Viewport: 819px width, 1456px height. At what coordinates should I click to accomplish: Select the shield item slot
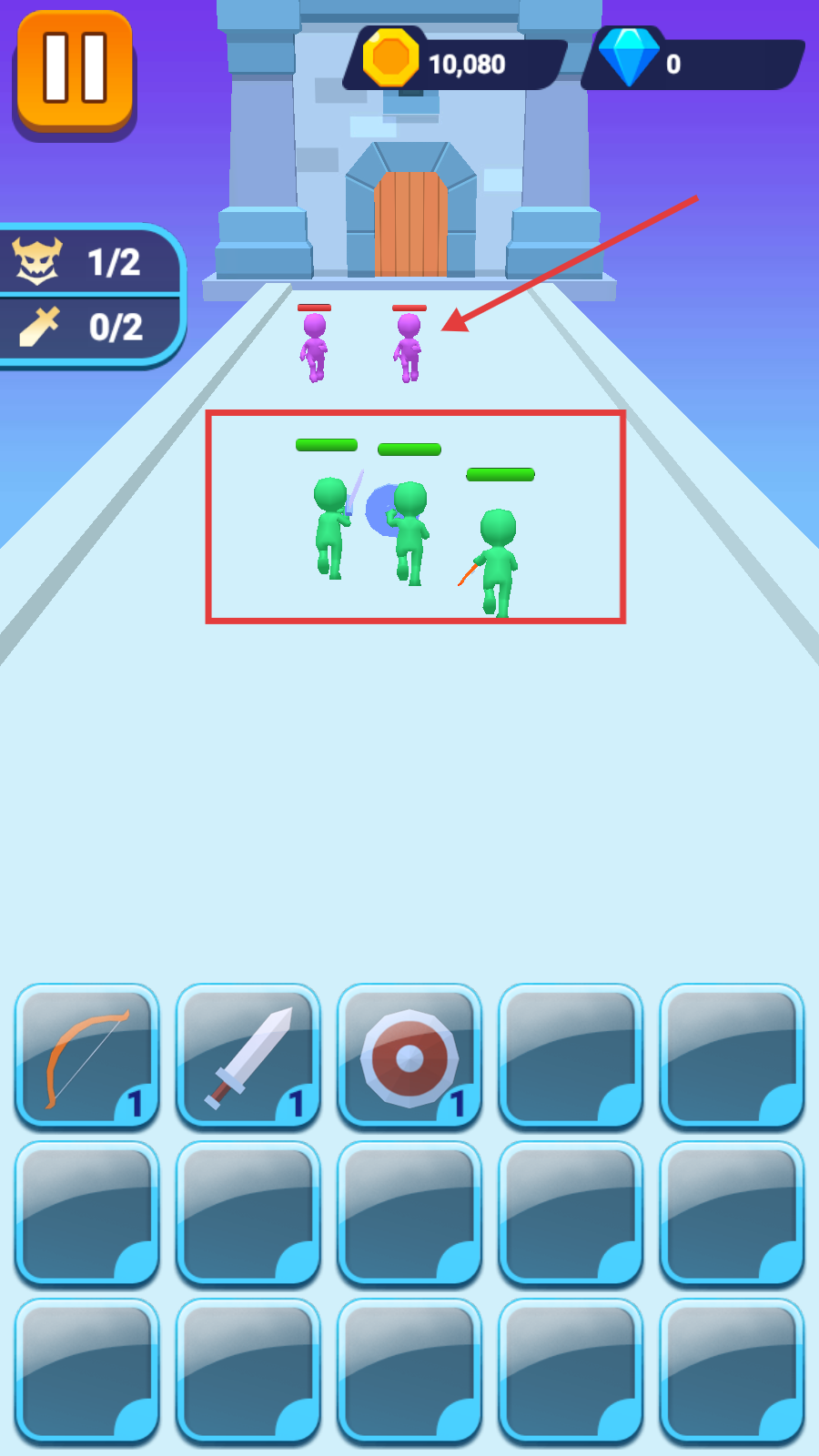click(x=409, y=1056)
